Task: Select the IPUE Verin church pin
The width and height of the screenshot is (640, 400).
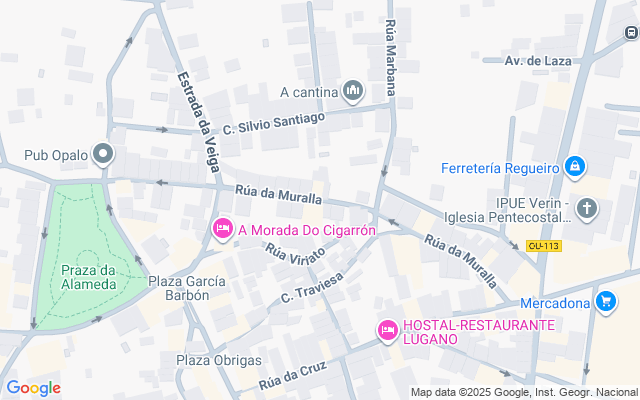Action: point(587,209)
